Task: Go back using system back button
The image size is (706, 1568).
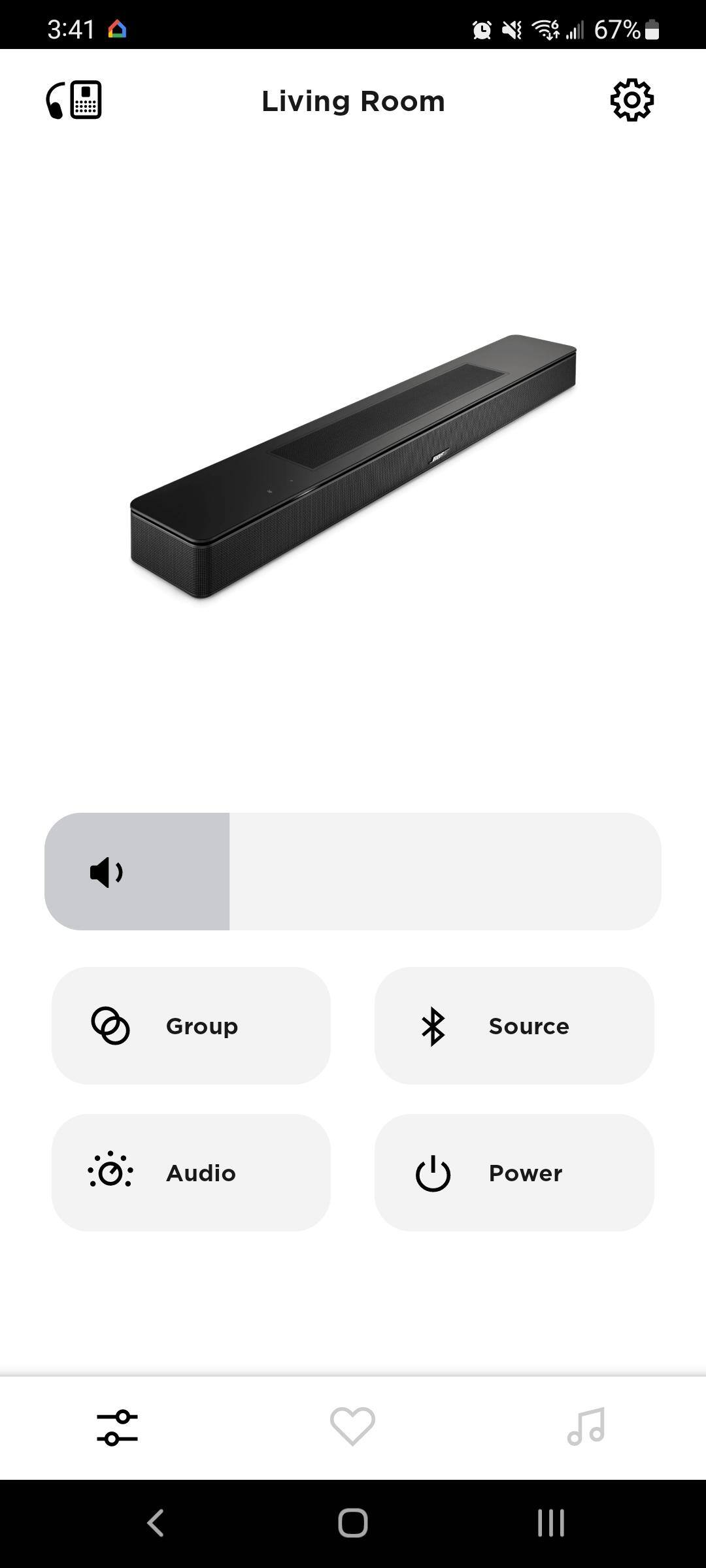Action: [156, 1522]
